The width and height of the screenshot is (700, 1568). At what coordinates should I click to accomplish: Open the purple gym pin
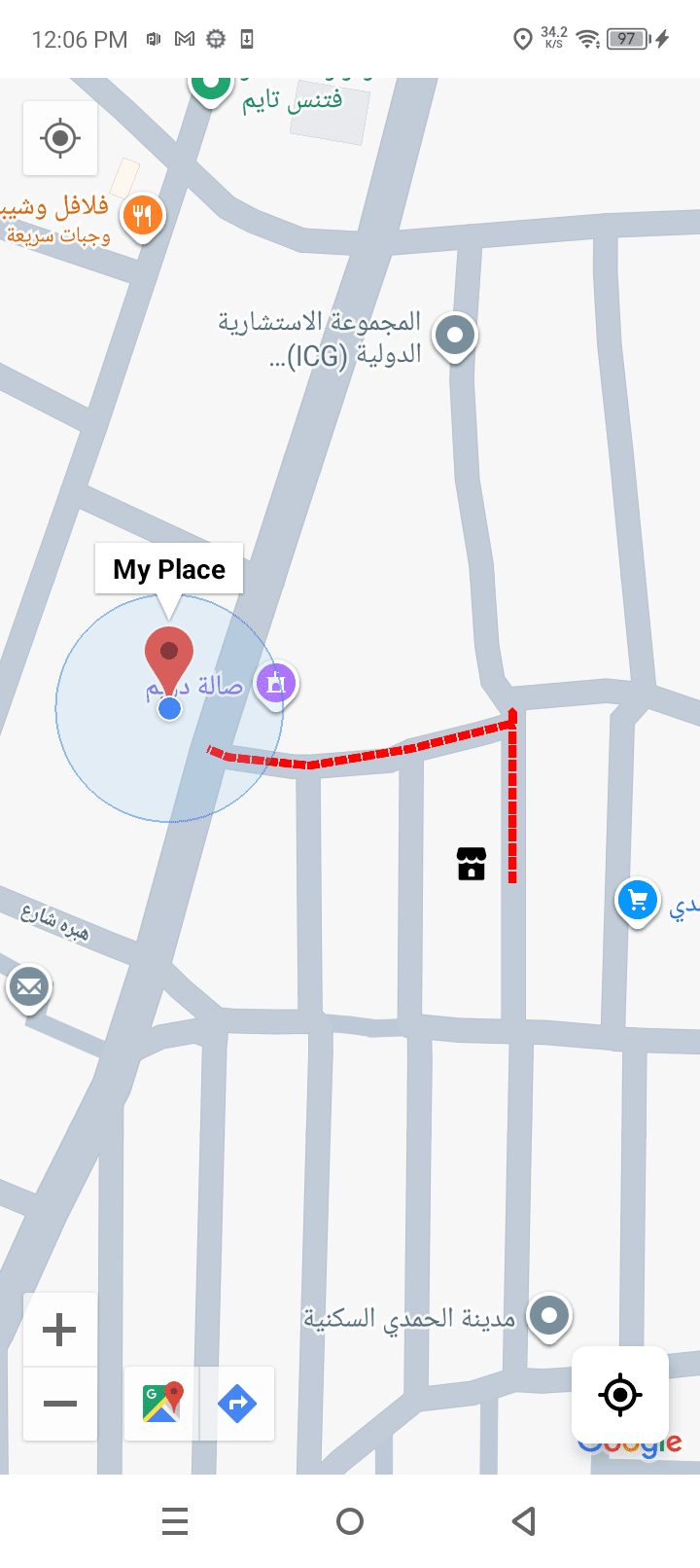pos(276,683)
